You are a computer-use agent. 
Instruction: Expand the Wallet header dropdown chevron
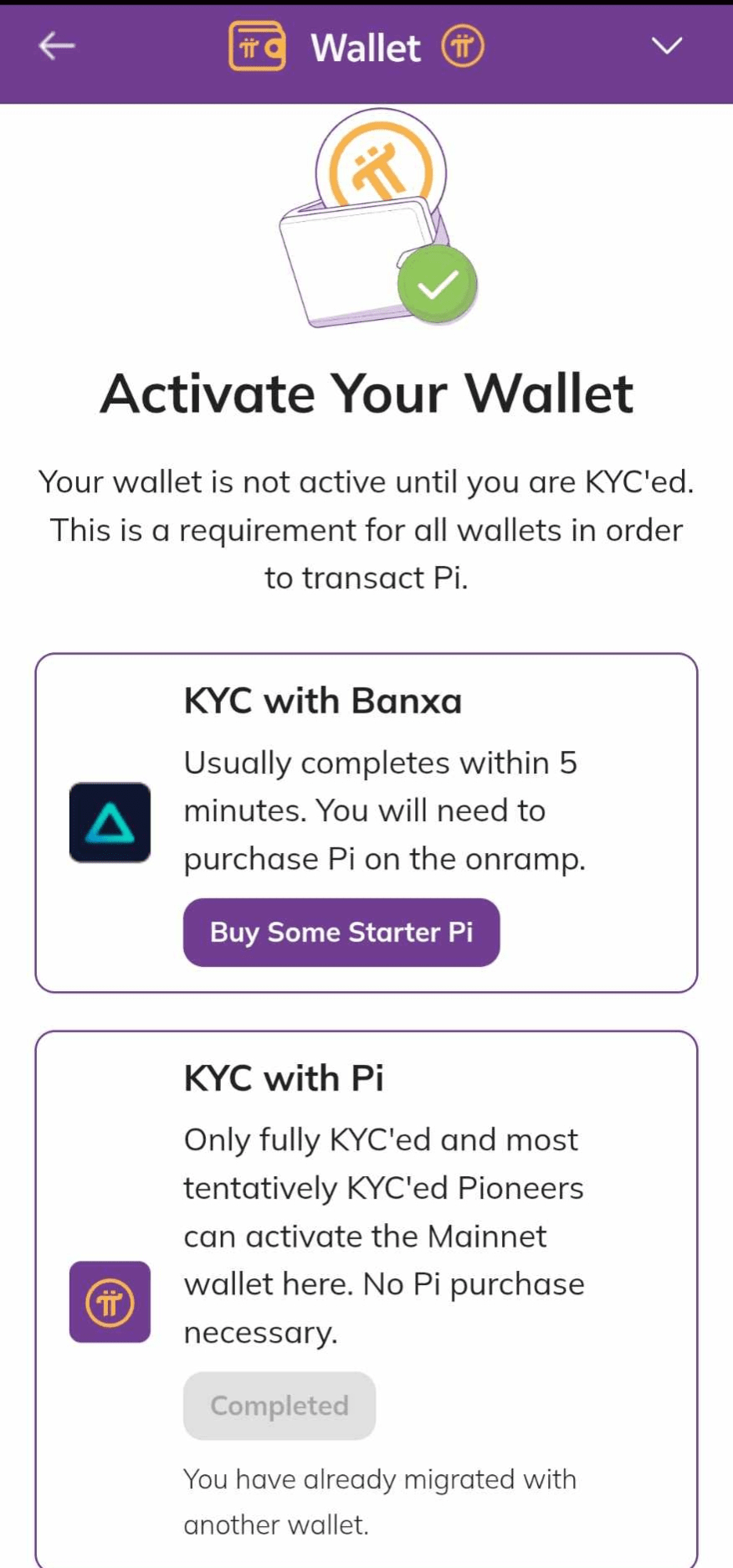pyautogui.click(x=667, y=46)
